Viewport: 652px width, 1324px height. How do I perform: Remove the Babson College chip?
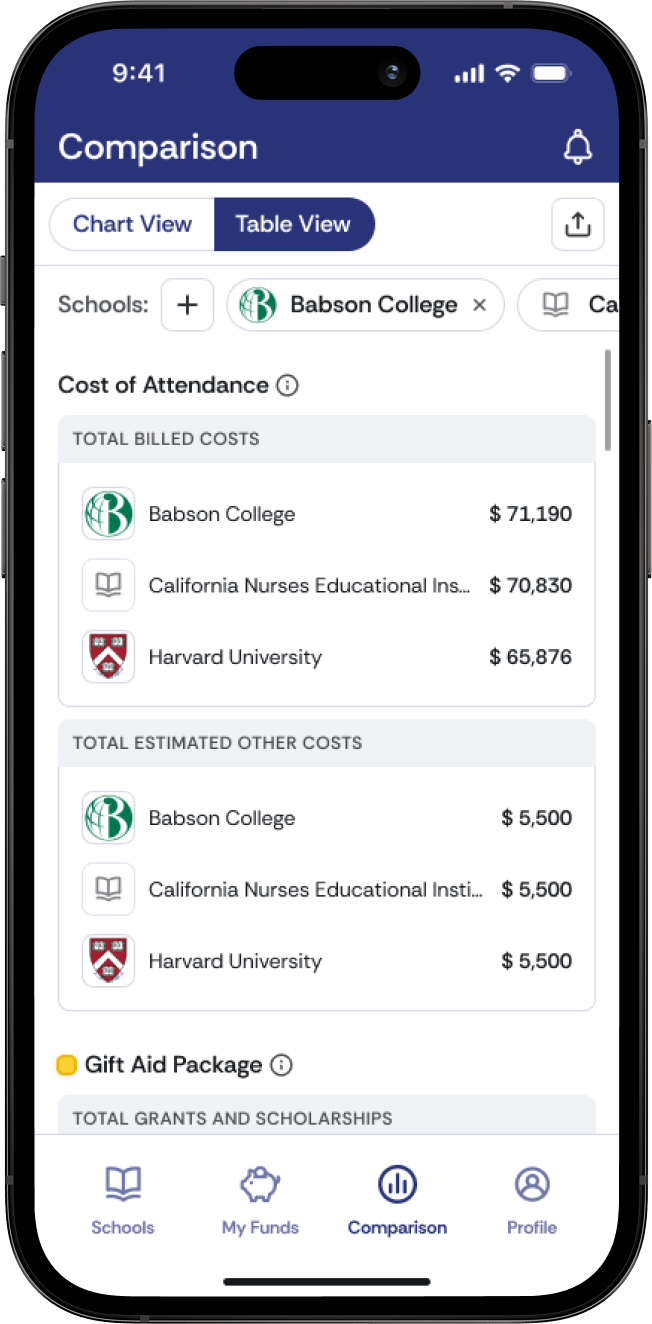coord(480,305)
